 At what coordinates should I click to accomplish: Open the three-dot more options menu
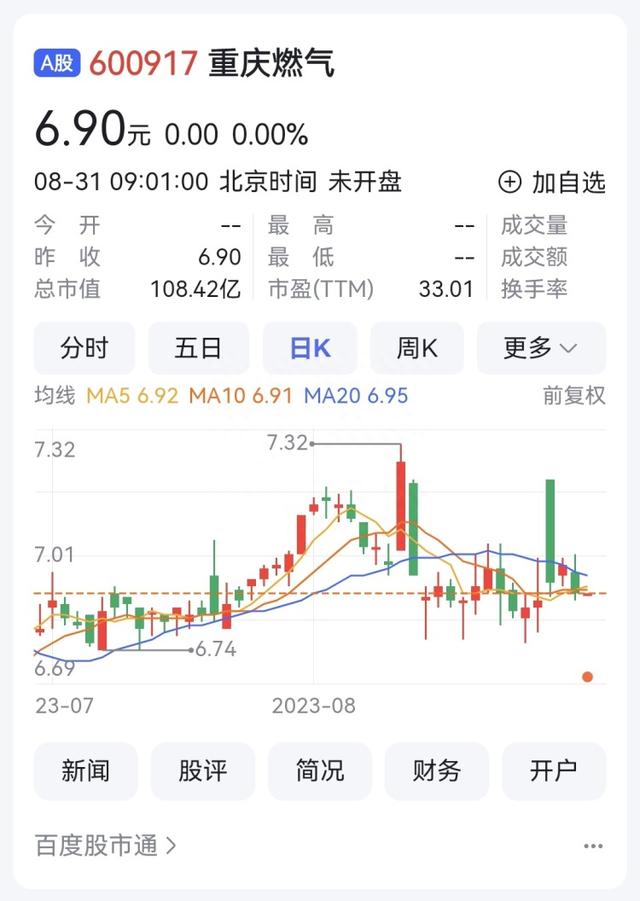pyautogui.click(x=593, y=846)
